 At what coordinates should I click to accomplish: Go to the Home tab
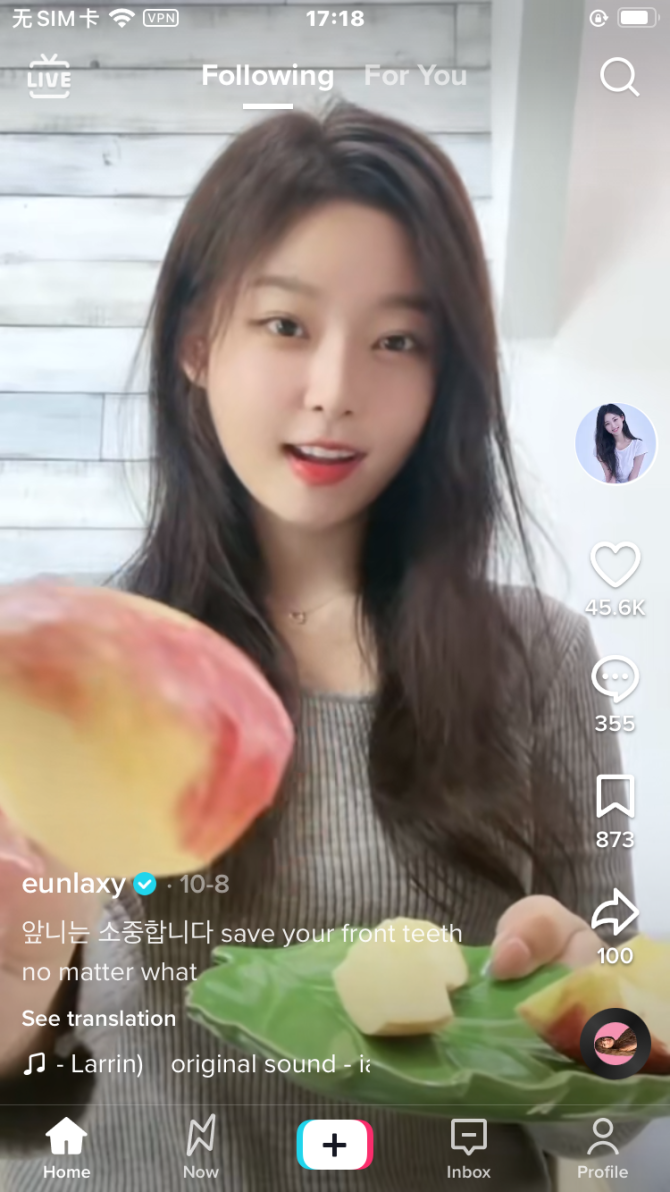click(66, 1148)
